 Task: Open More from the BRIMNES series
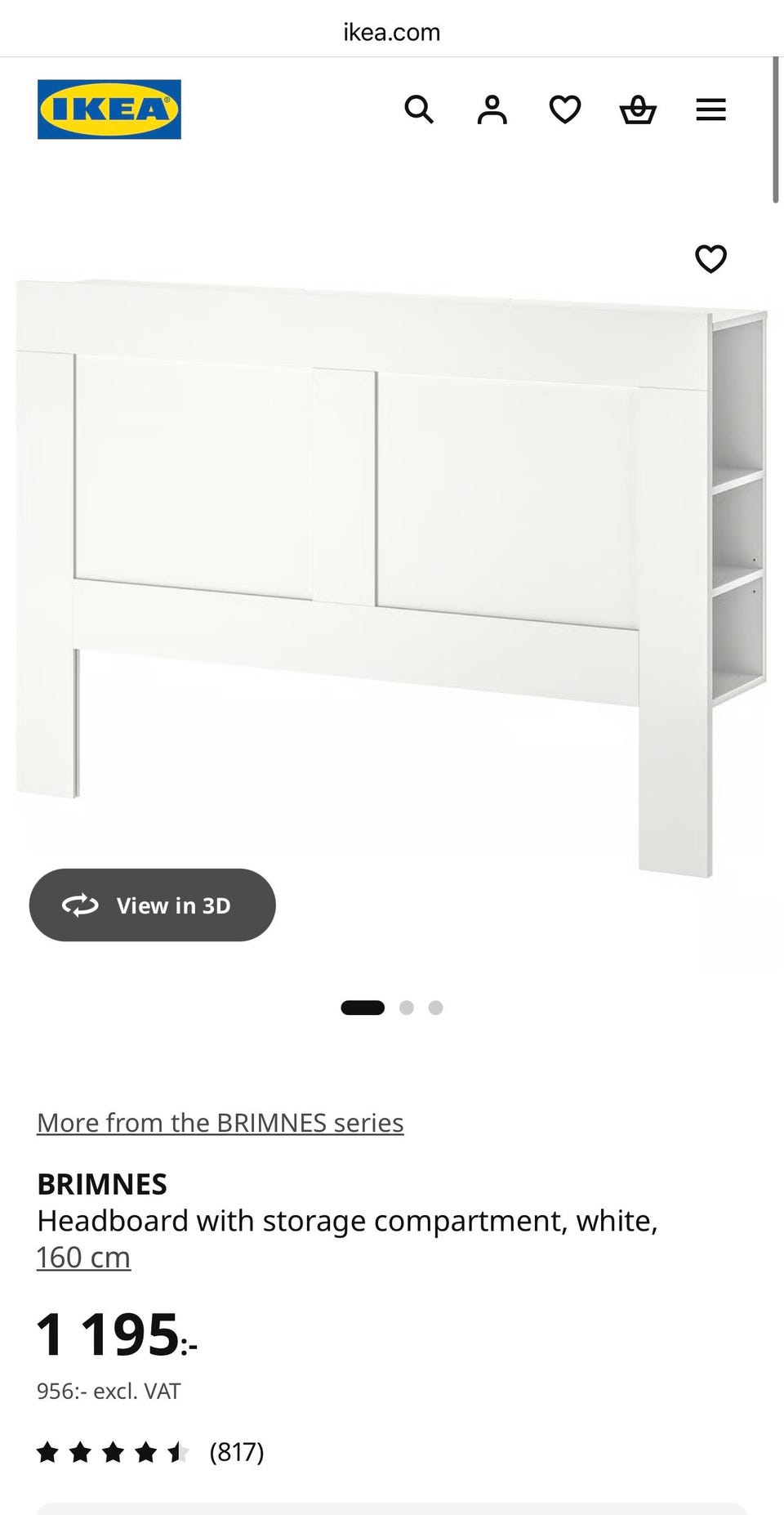[x=220, y=1123]
